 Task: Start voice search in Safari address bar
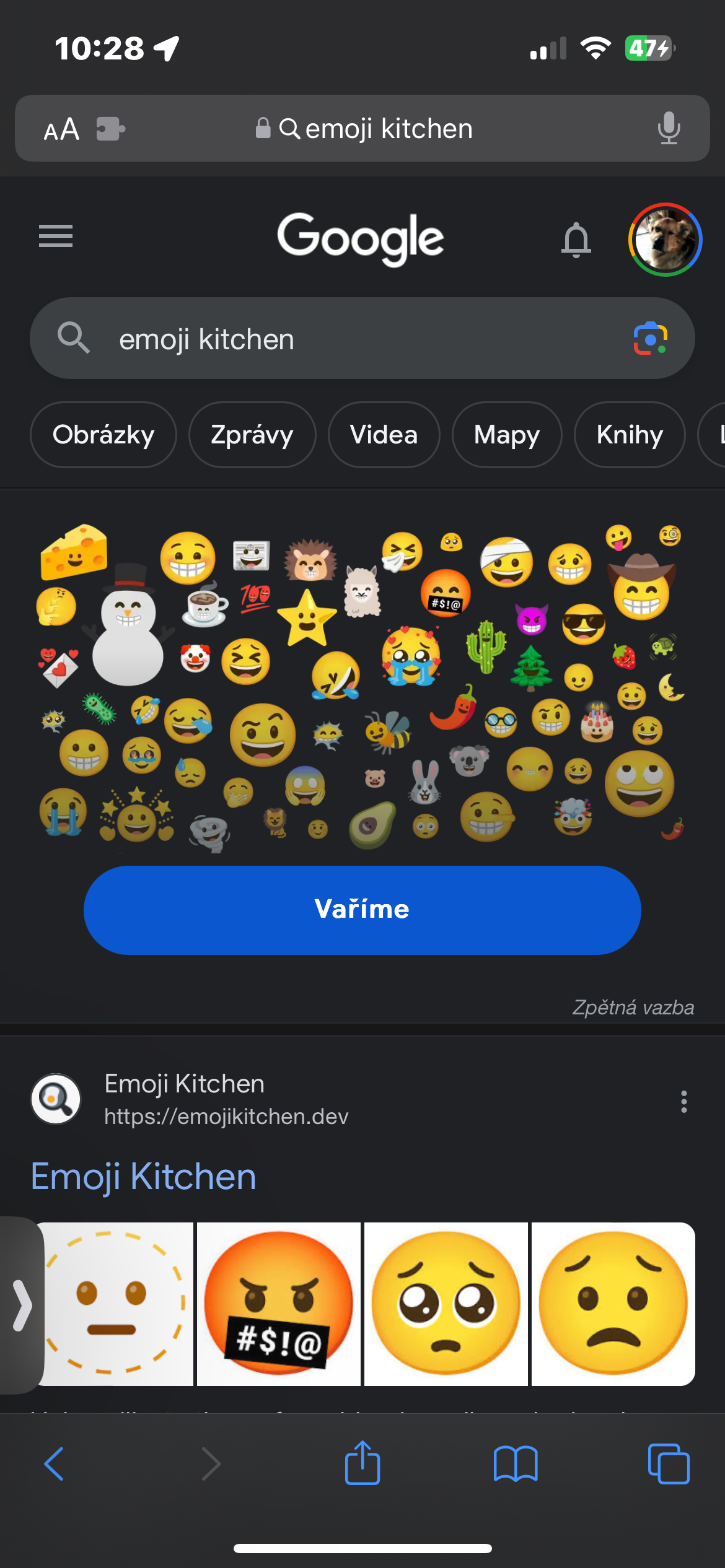click(x=669, y=129)
